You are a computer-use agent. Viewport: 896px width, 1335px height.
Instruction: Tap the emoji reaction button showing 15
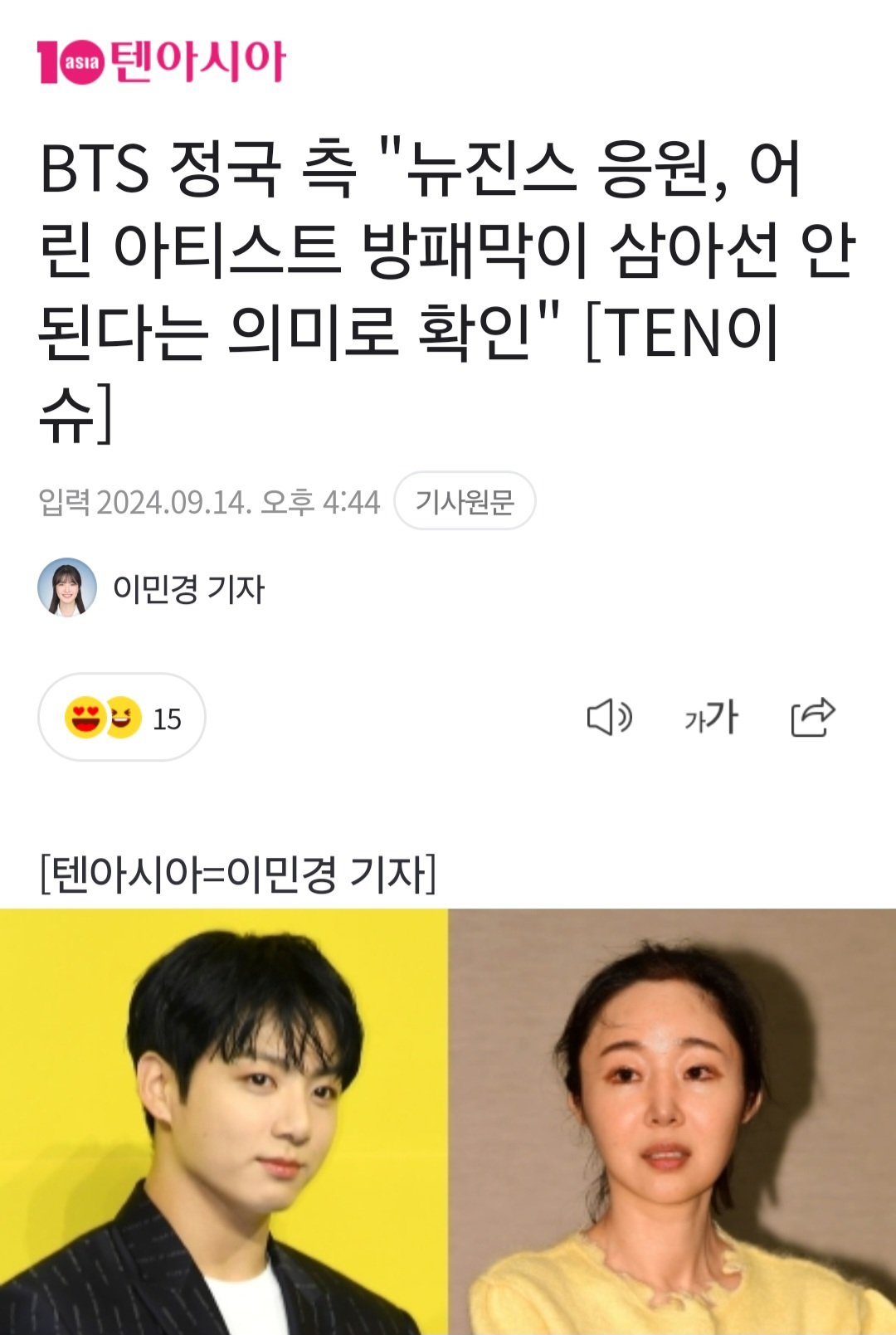click(122, 718)
